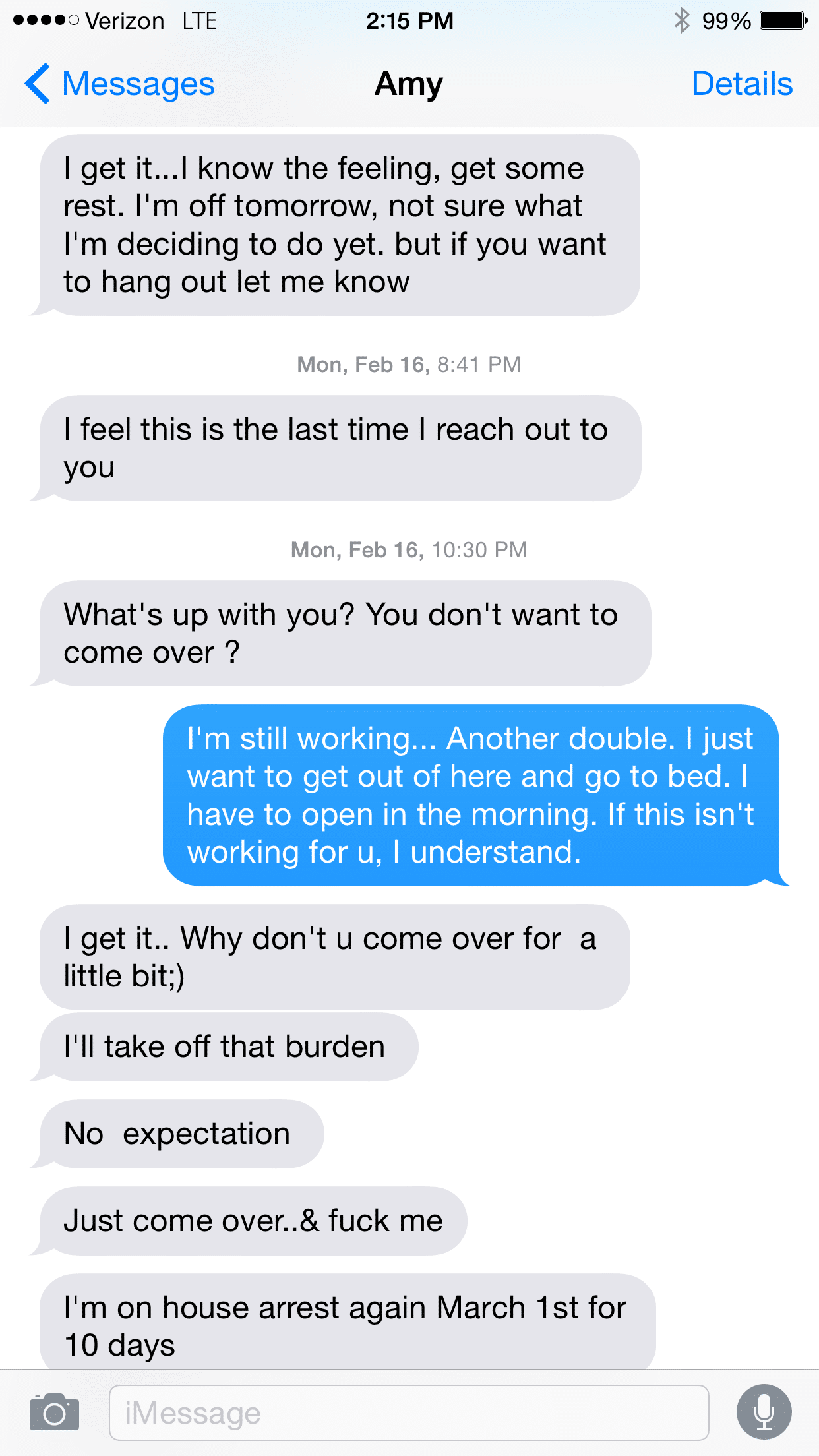The image size is (819, 1456).
Task: Go back to Messages list
Action: (x=119, y=84)
